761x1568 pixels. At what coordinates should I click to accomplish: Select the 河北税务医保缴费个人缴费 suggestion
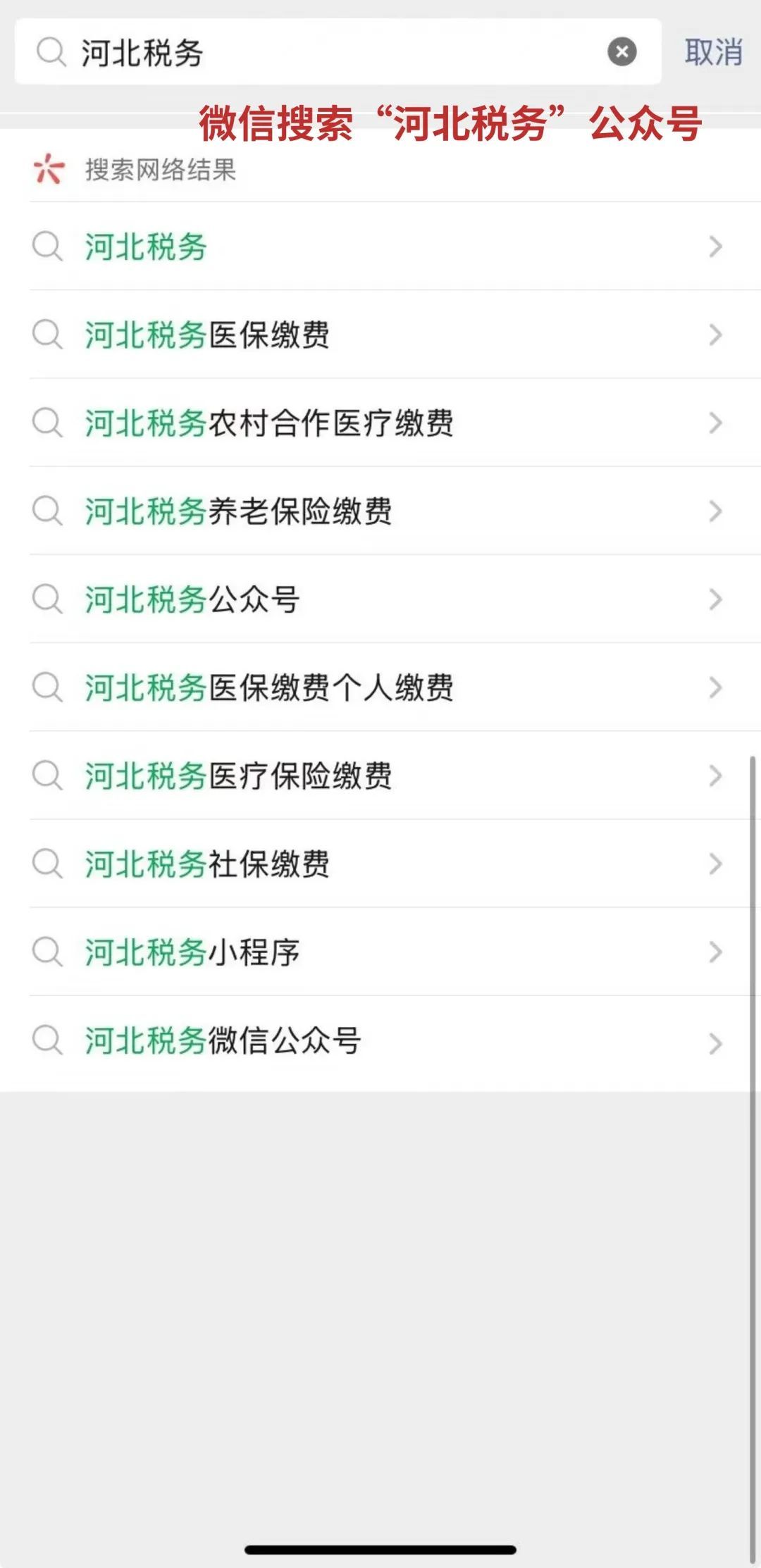click(271, 687)
